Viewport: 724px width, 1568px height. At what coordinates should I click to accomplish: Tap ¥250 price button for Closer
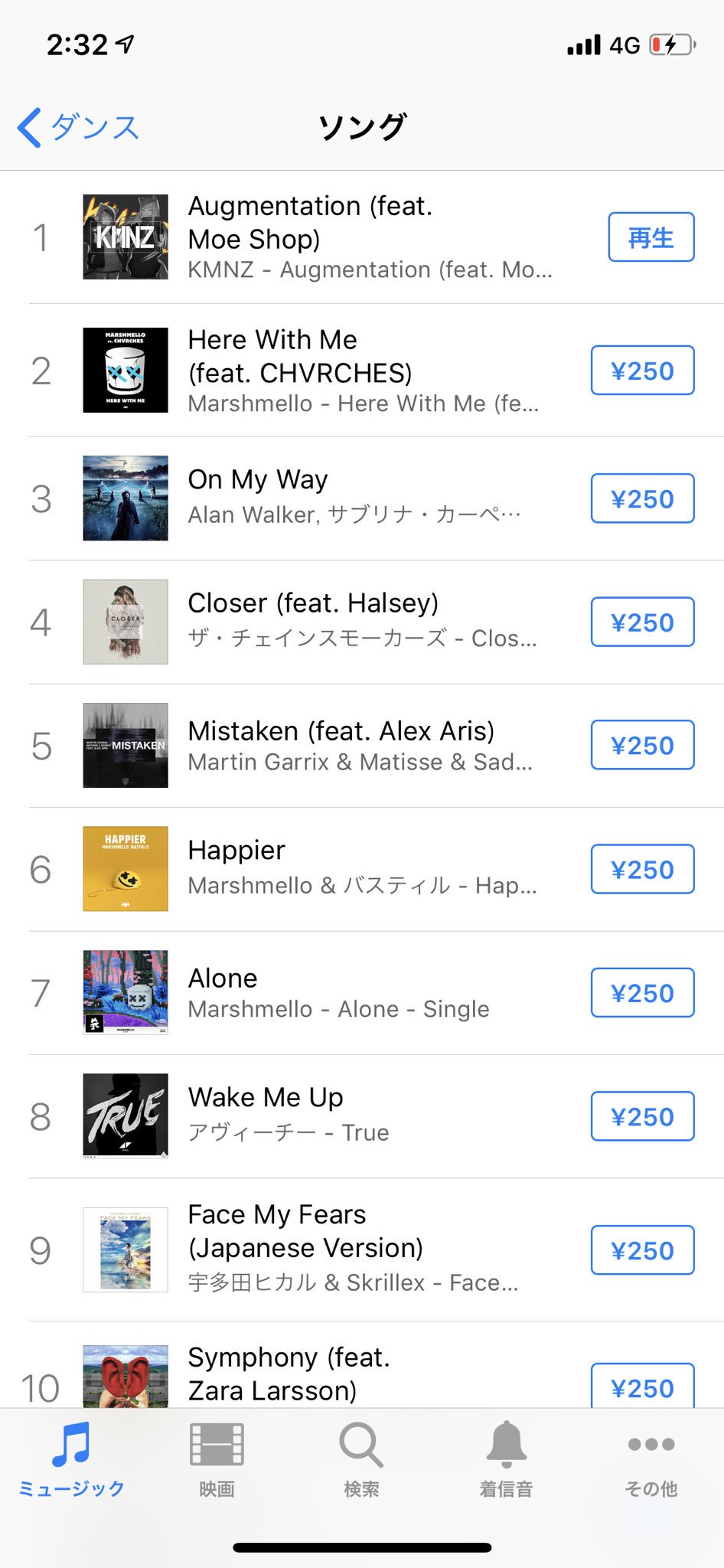click(x=642, y=622)
